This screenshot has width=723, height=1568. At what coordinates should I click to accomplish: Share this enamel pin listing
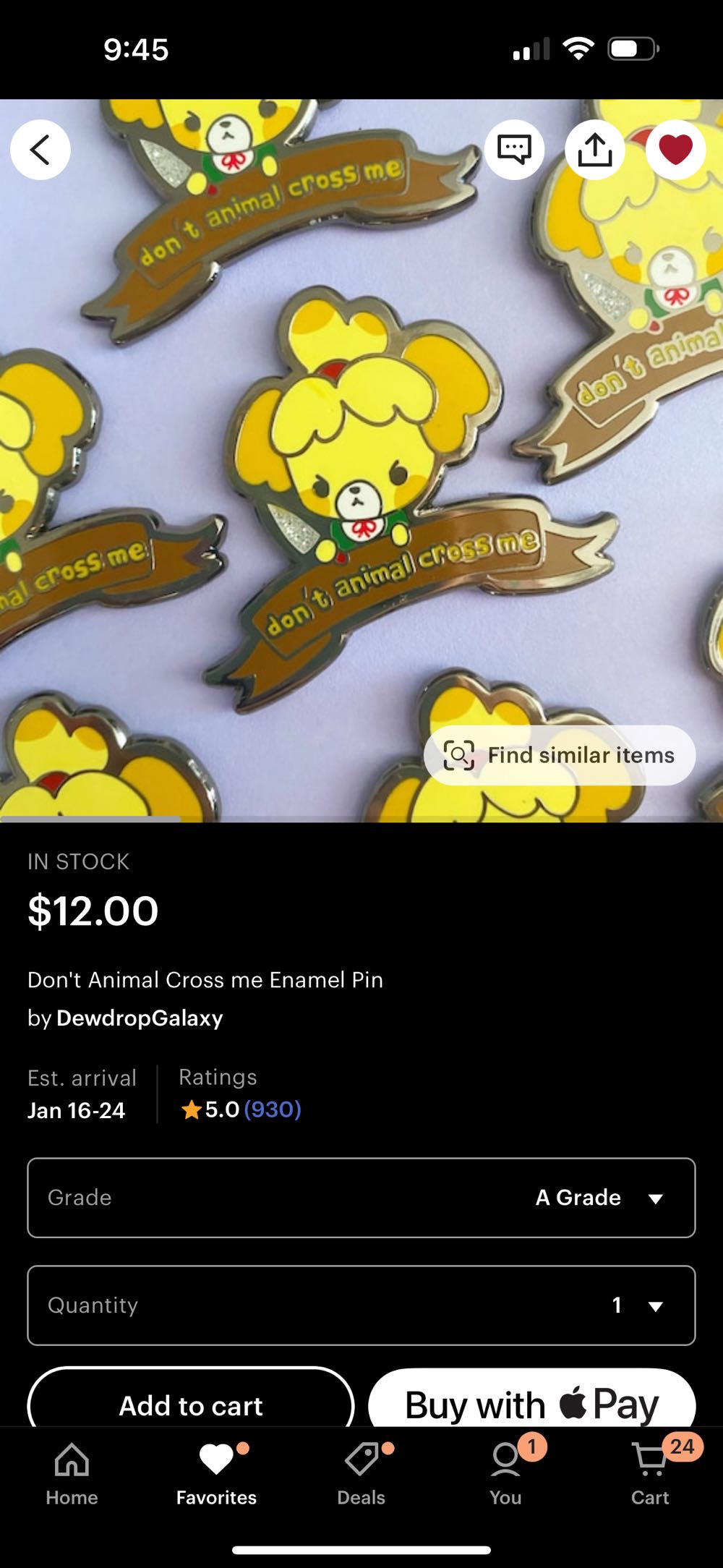(594, 150)
